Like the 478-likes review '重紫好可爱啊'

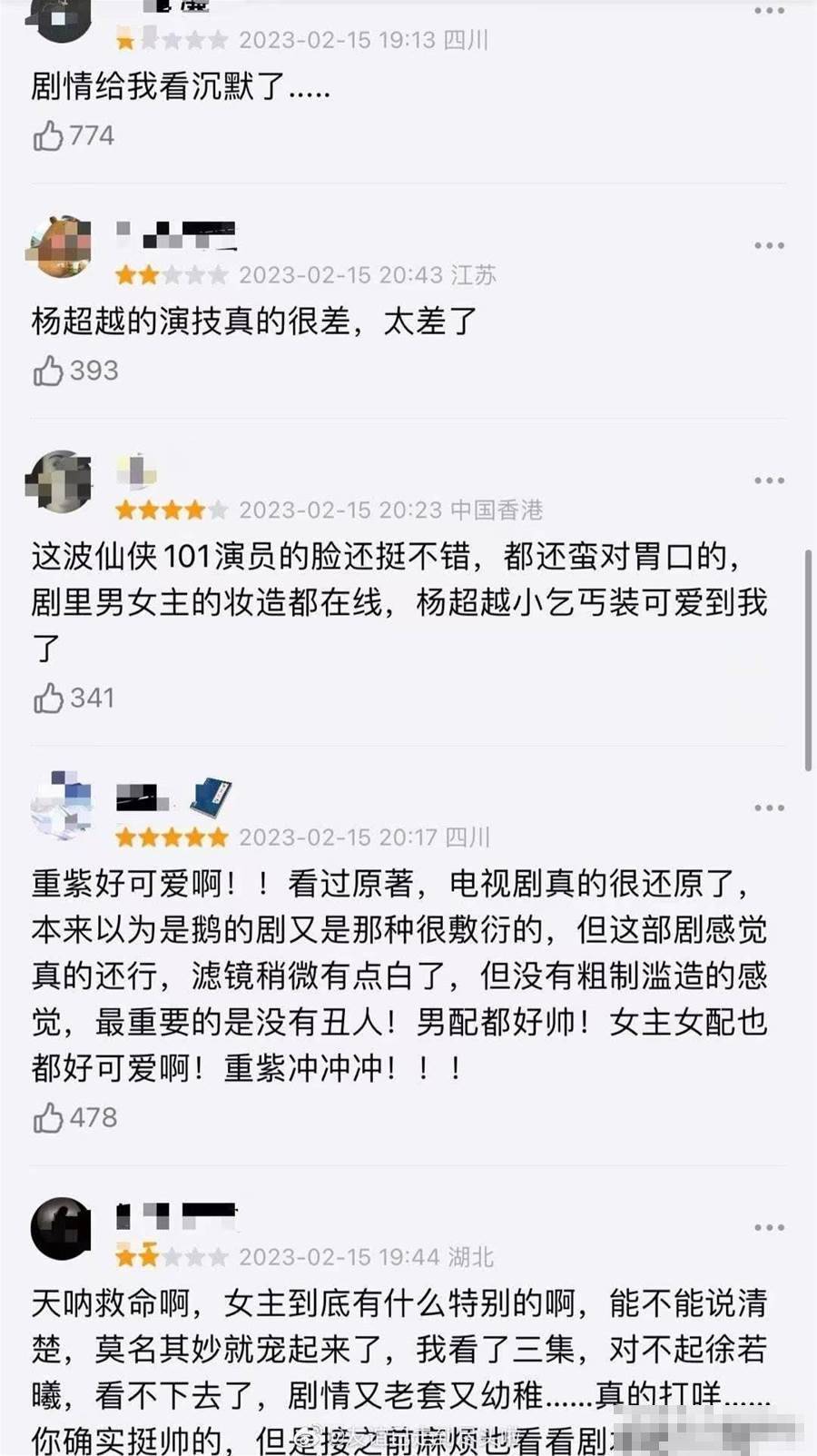pyautogui.click(x=48, y=1118)
